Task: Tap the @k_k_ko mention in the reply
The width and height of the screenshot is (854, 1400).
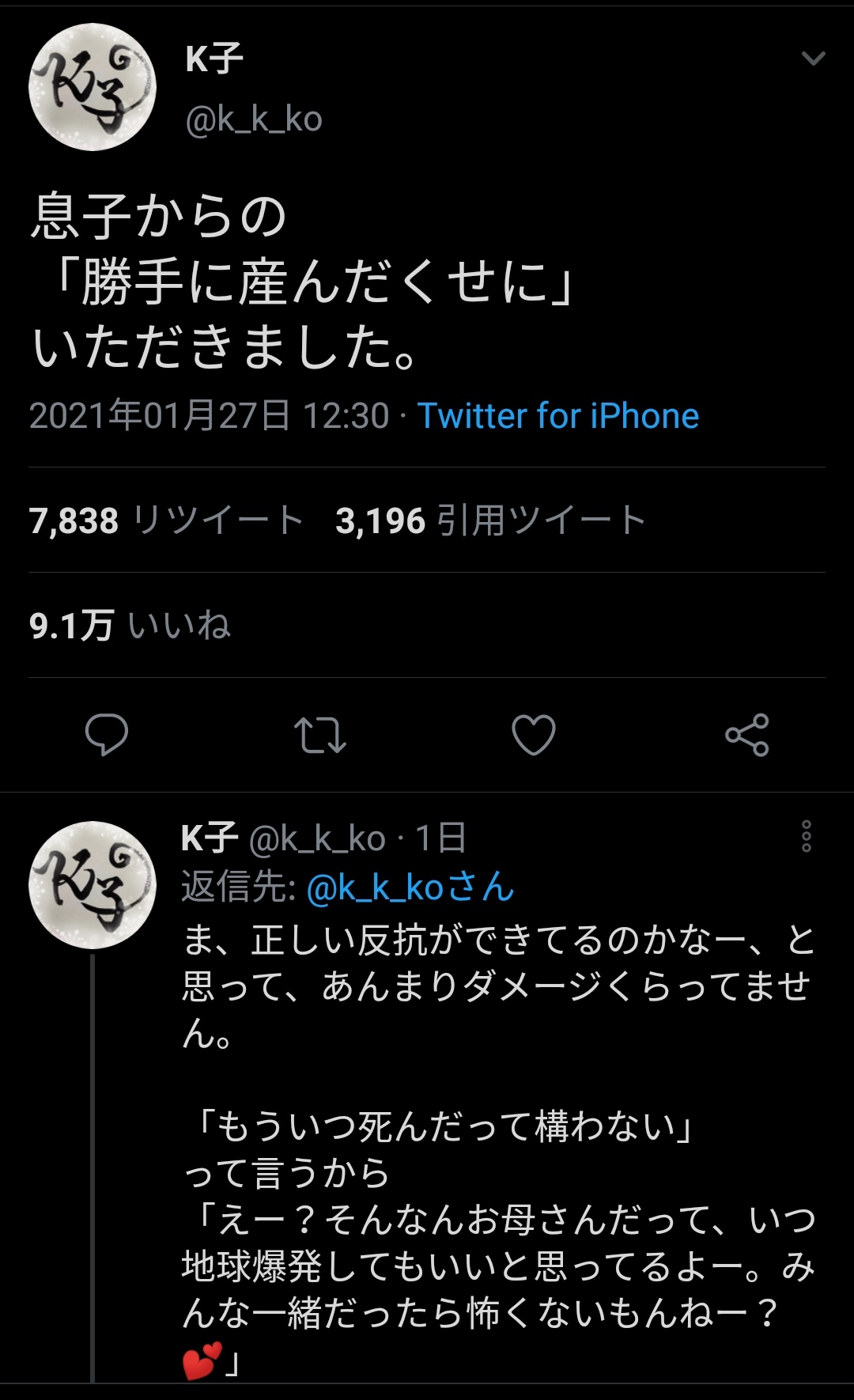Action: 410,887
